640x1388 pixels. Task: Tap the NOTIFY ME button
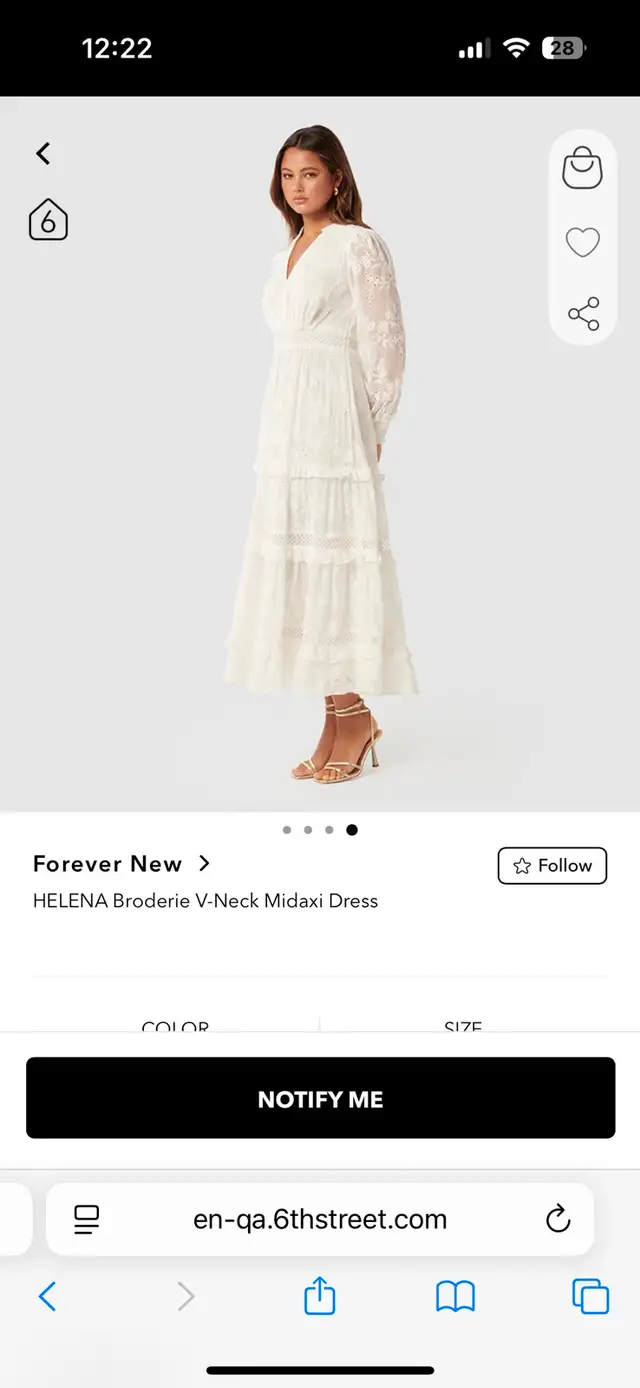point(320,1098)
